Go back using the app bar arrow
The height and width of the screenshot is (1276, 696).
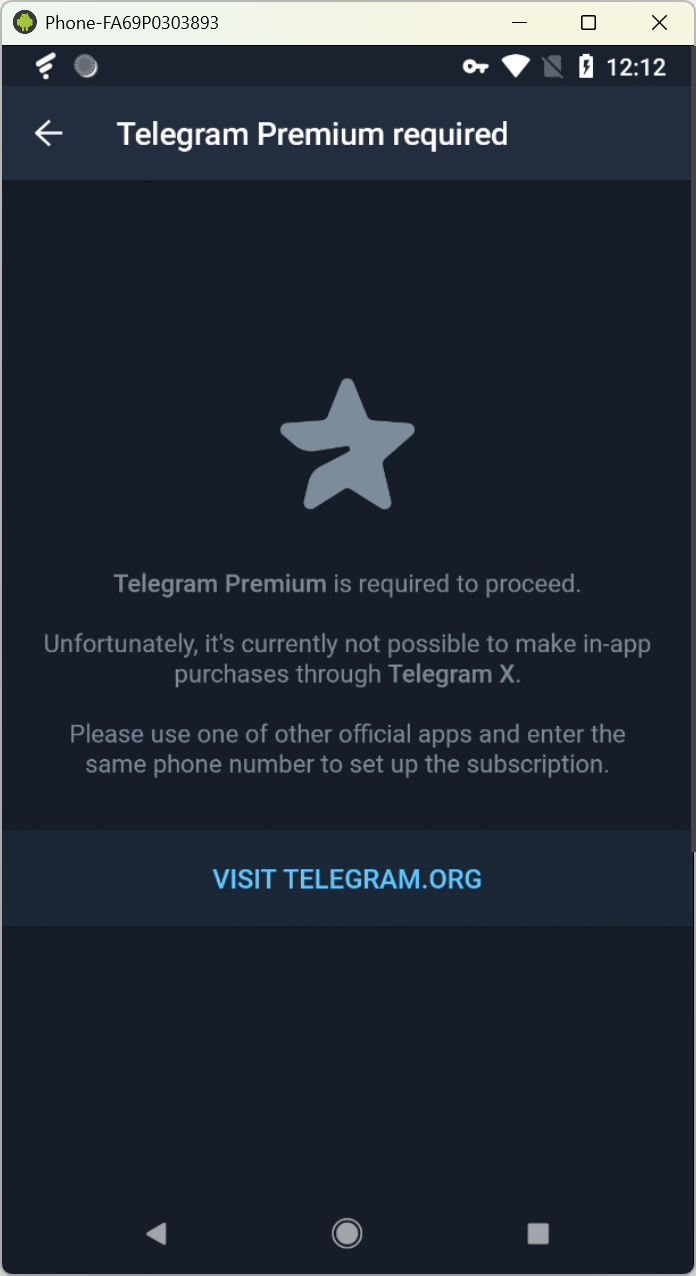pos(48,133)
